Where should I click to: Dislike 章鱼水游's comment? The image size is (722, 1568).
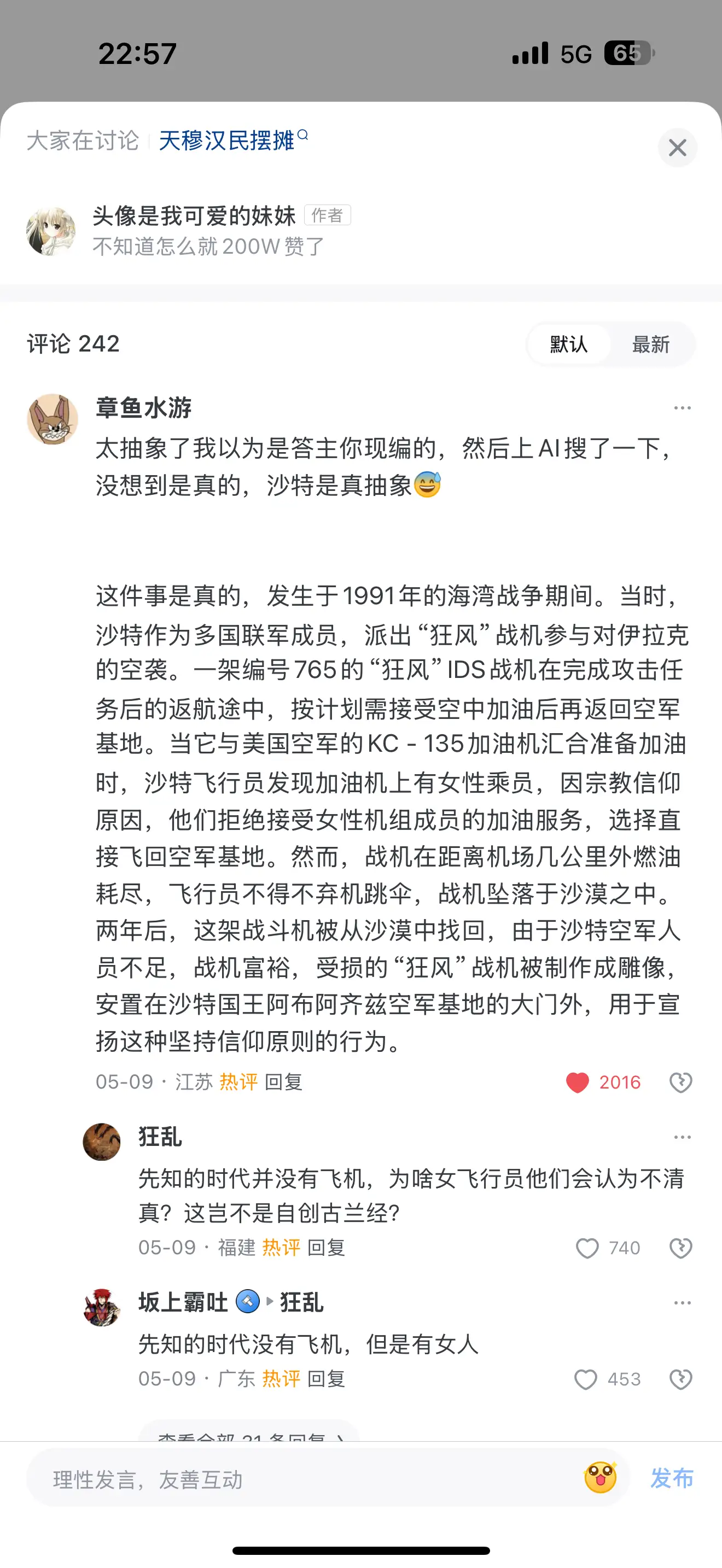coord(680,1083)
